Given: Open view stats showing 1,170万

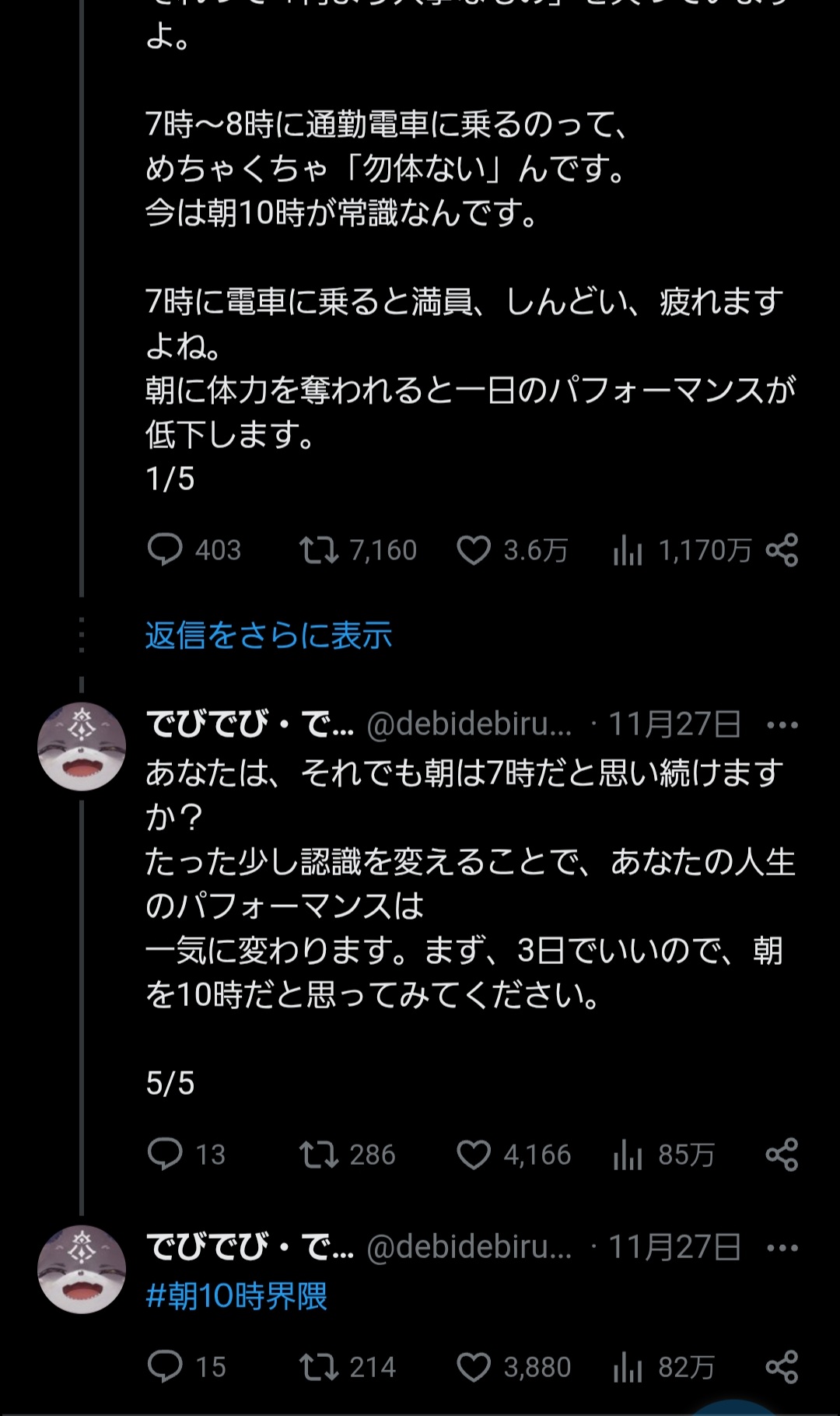Looking at the screenshot, I should coord(628,550).
